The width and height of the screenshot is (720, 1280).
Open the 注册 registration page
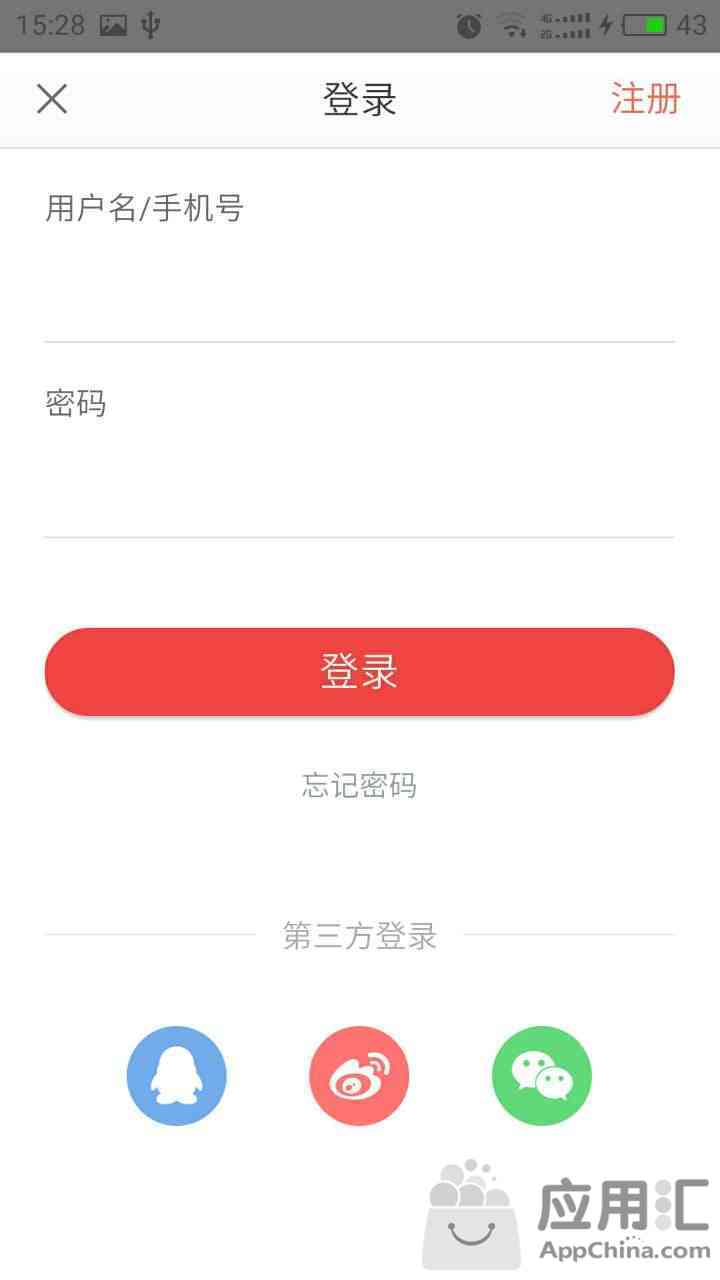click(x=645, y=99)
